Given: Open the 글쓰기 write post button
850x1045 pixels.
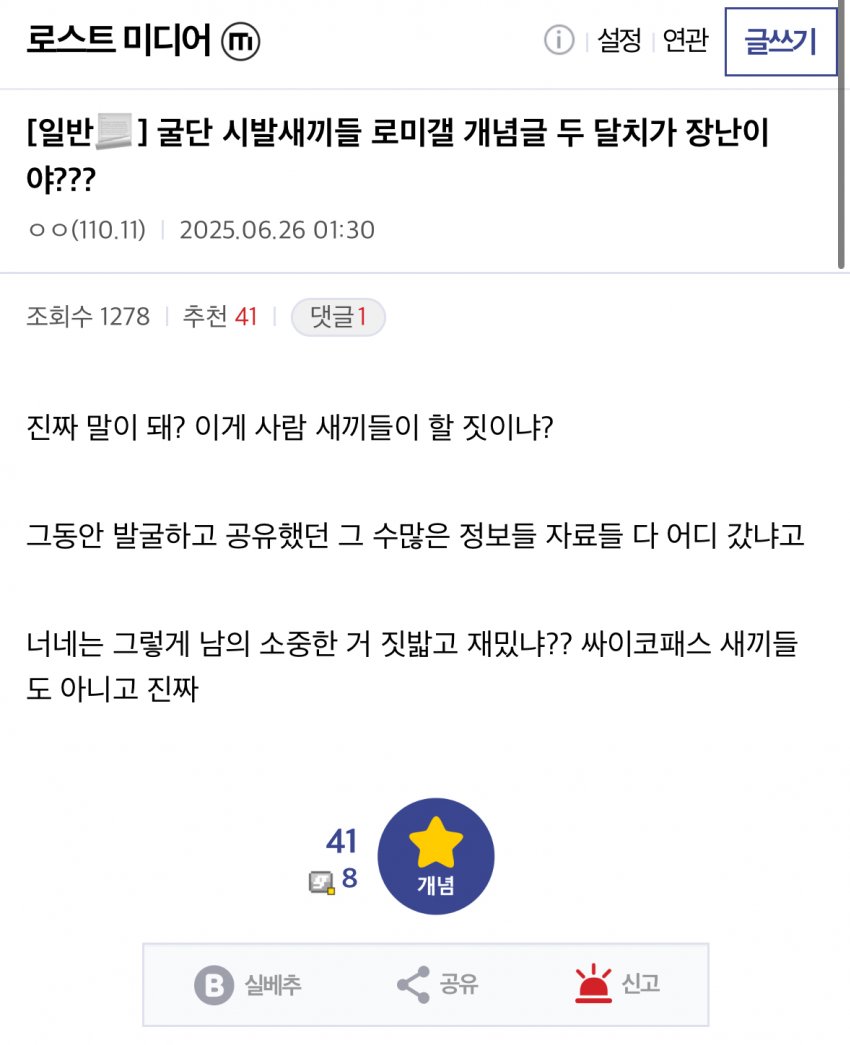Looking at the screenshot, I should (x=780, y=42).
